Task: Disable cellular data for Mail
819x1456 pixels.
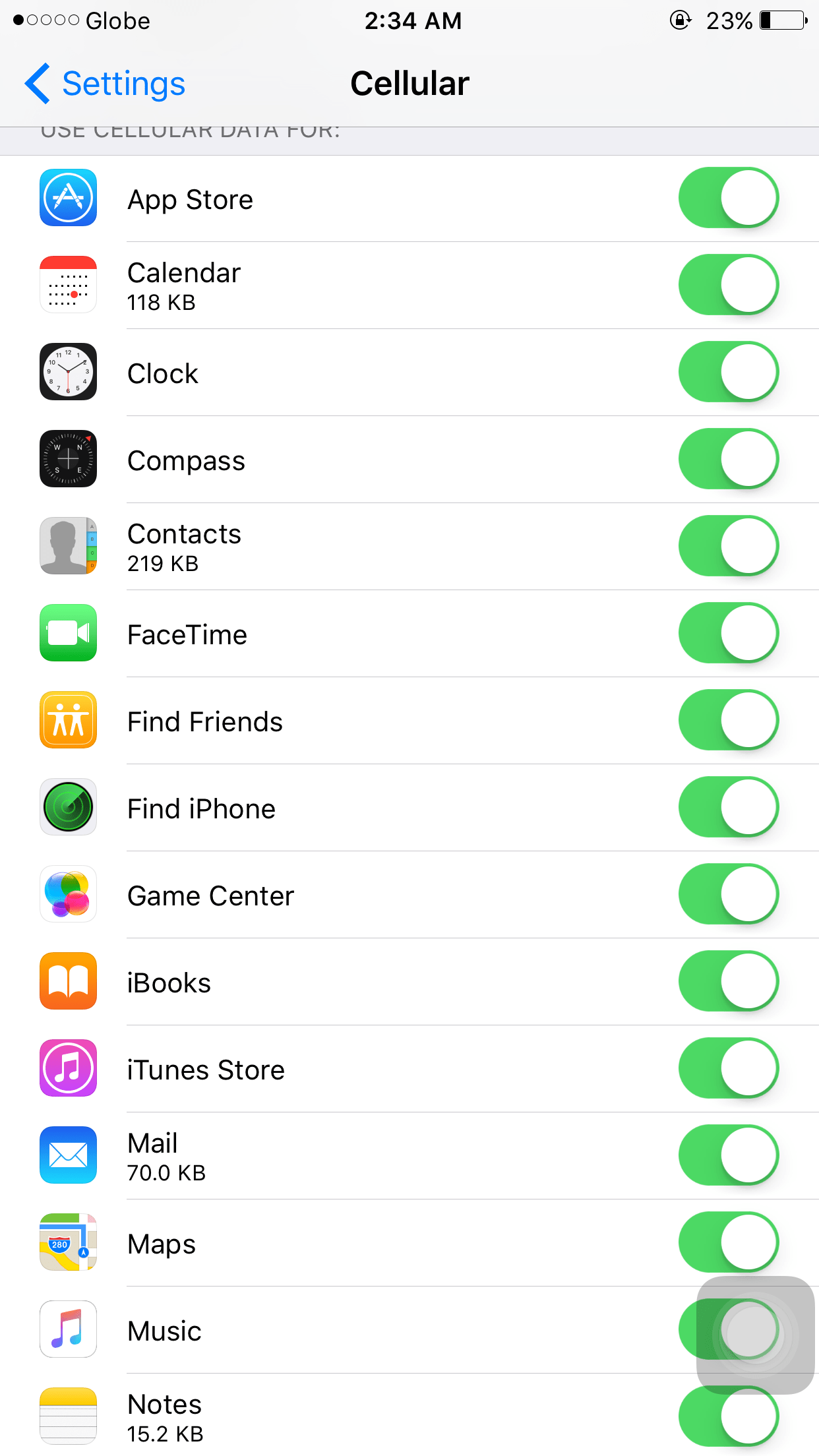Action: point(728,1155)
